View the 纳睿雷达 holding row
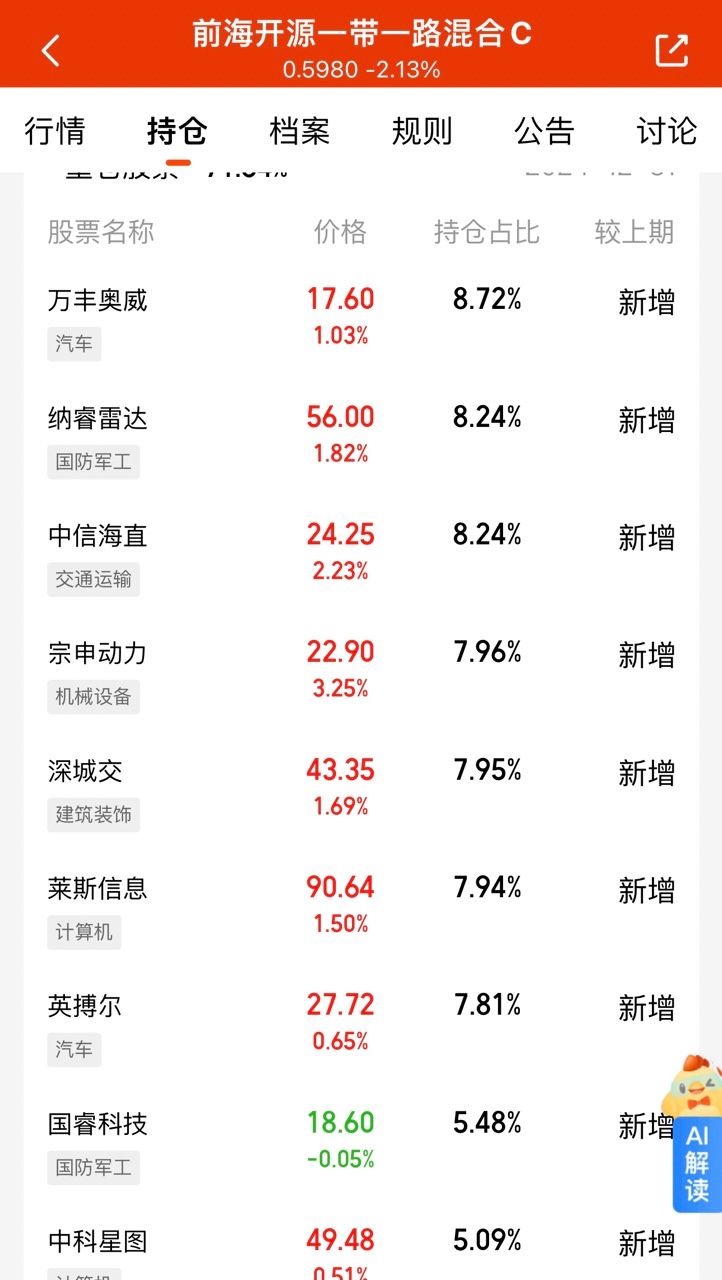The width and height of the screenshot is (722, 1280). click(98, 418)
